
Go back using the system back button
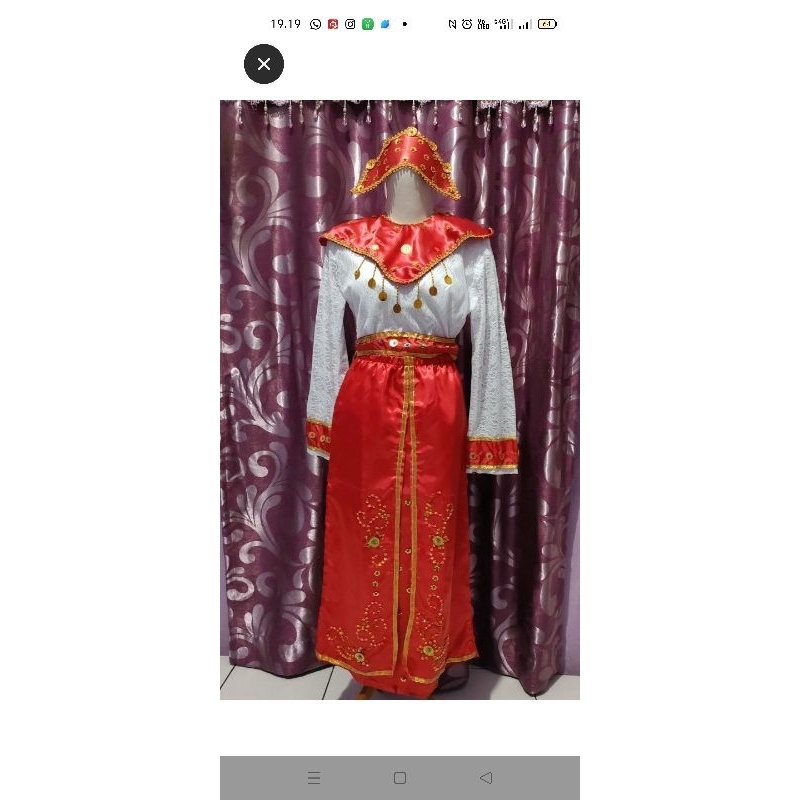tap(486, 778)
